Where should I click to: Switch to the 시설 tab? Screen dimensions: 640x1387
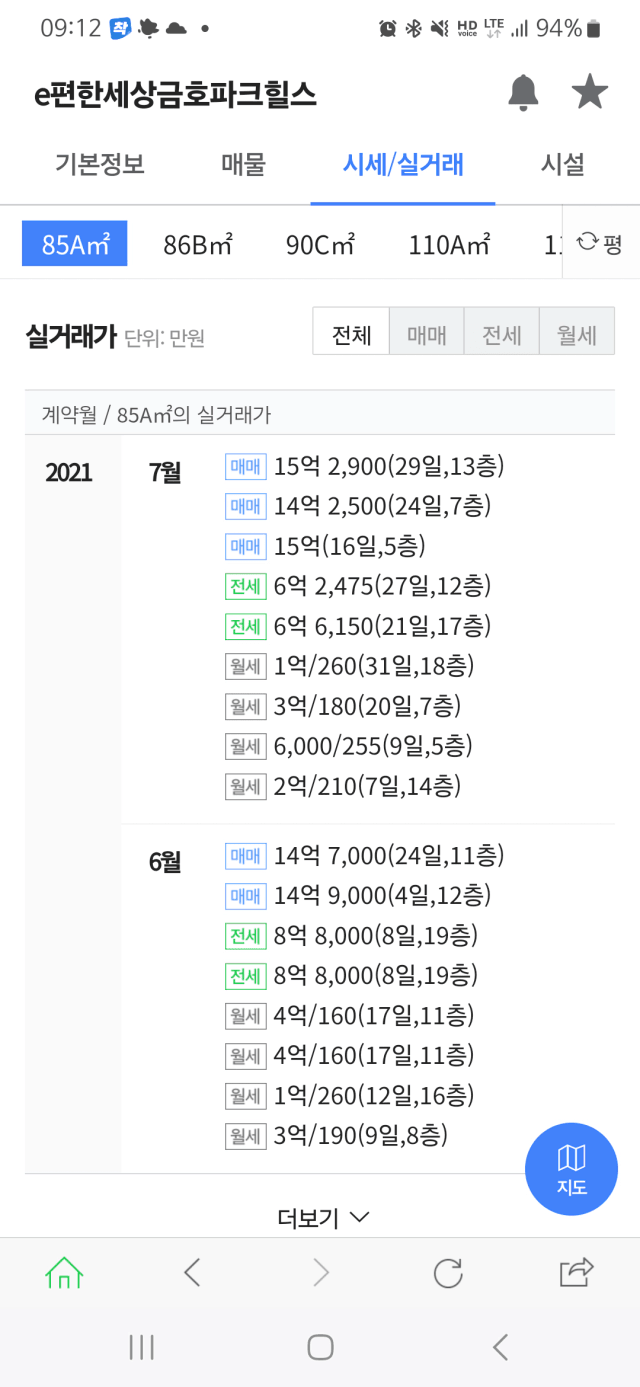click(562, 165)
